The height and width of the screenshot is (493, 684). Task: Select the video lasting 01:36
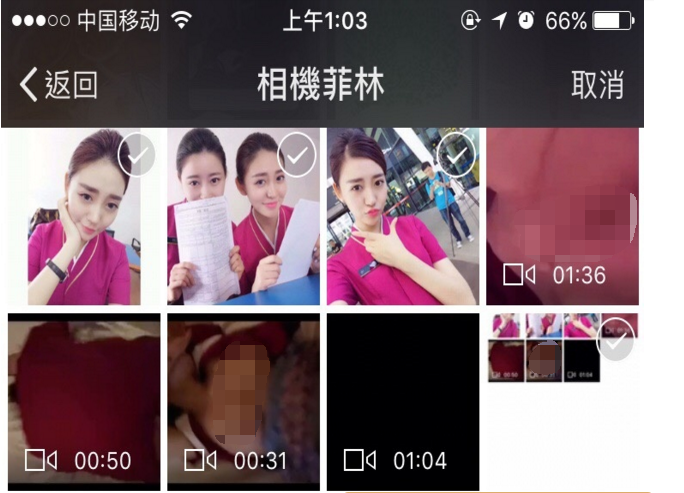pos(562,216)
